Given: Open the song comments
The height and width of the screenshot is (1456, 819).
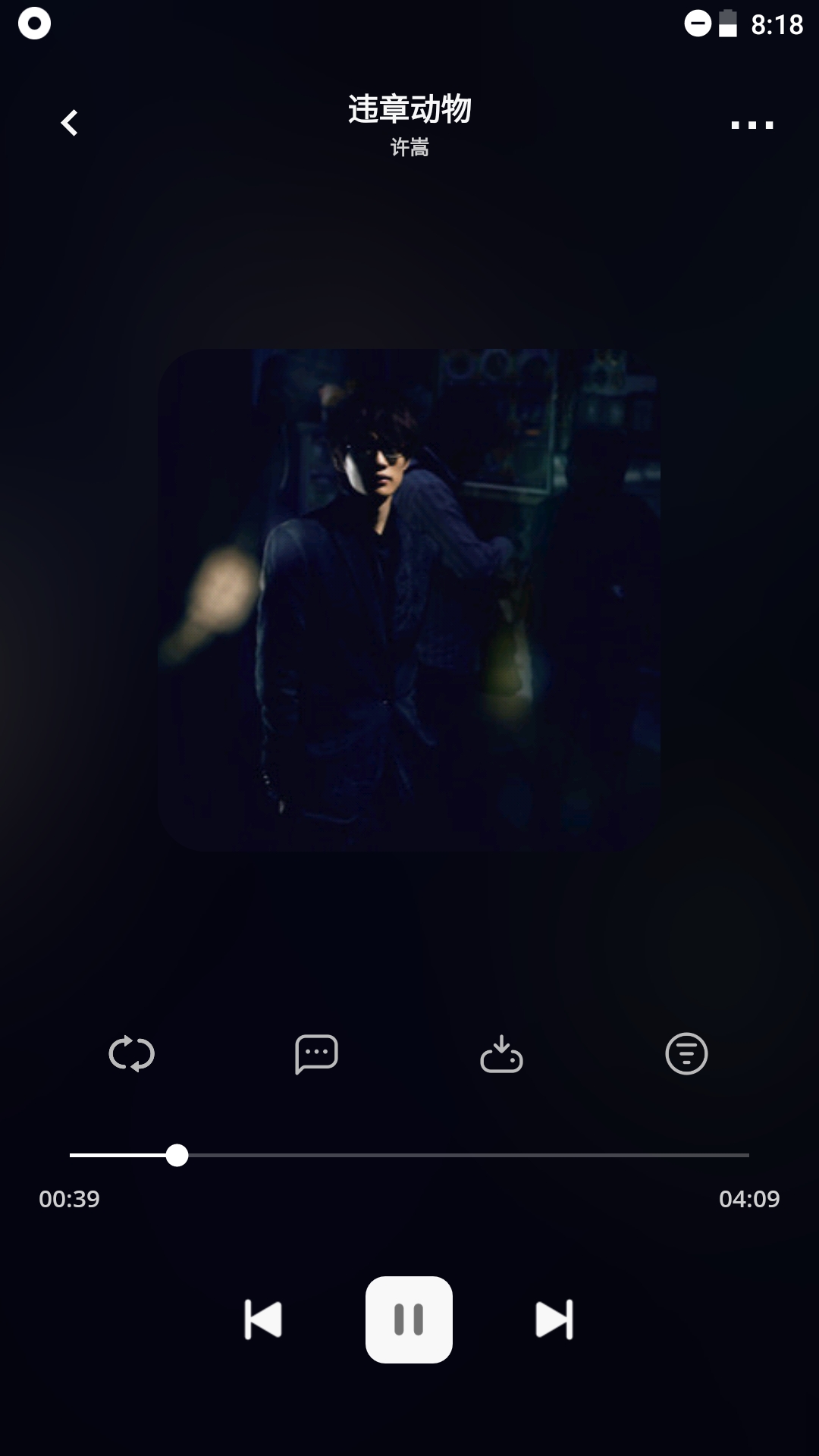Looking at the screenshot, I should click(x=316, y=1054).
